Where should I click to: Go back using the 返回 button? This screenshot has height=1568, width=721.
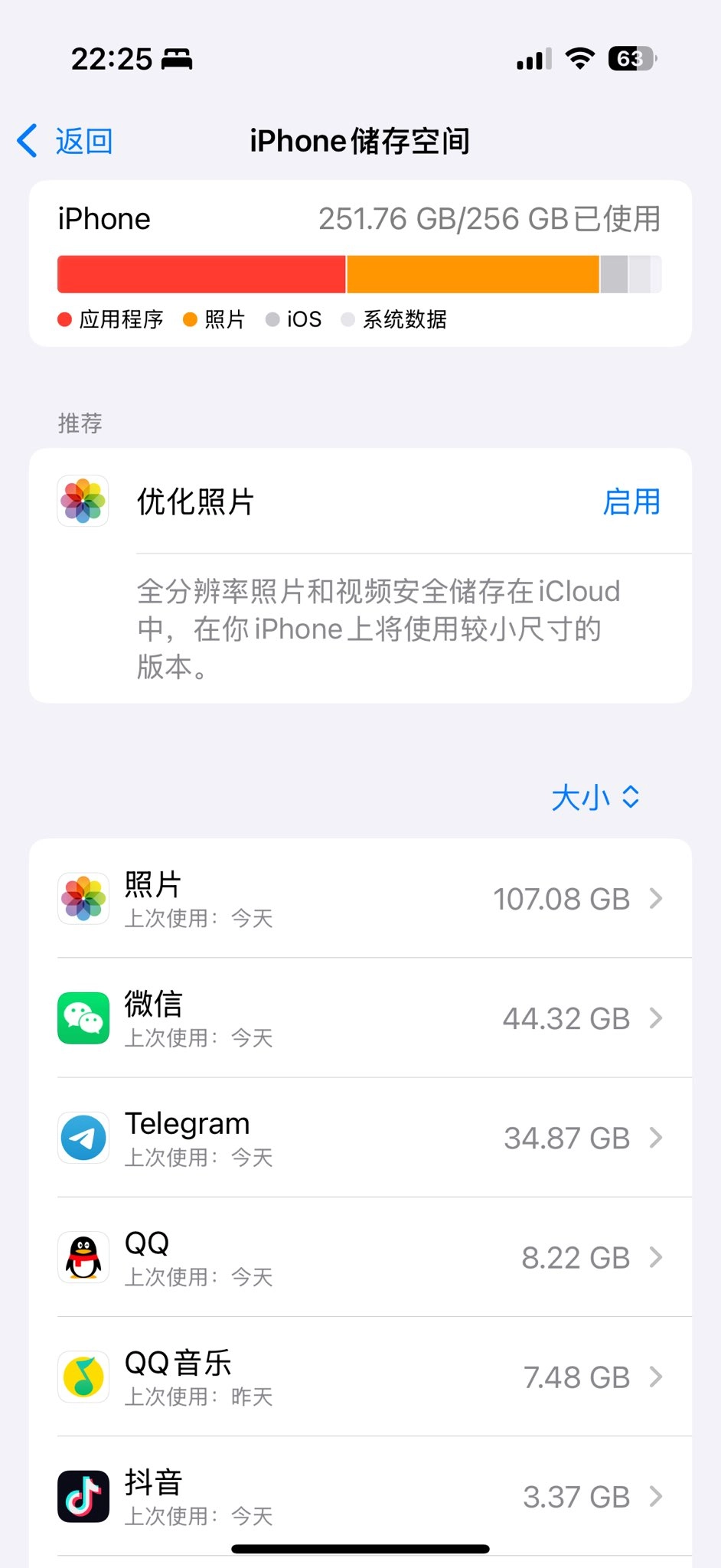(67, 142)
